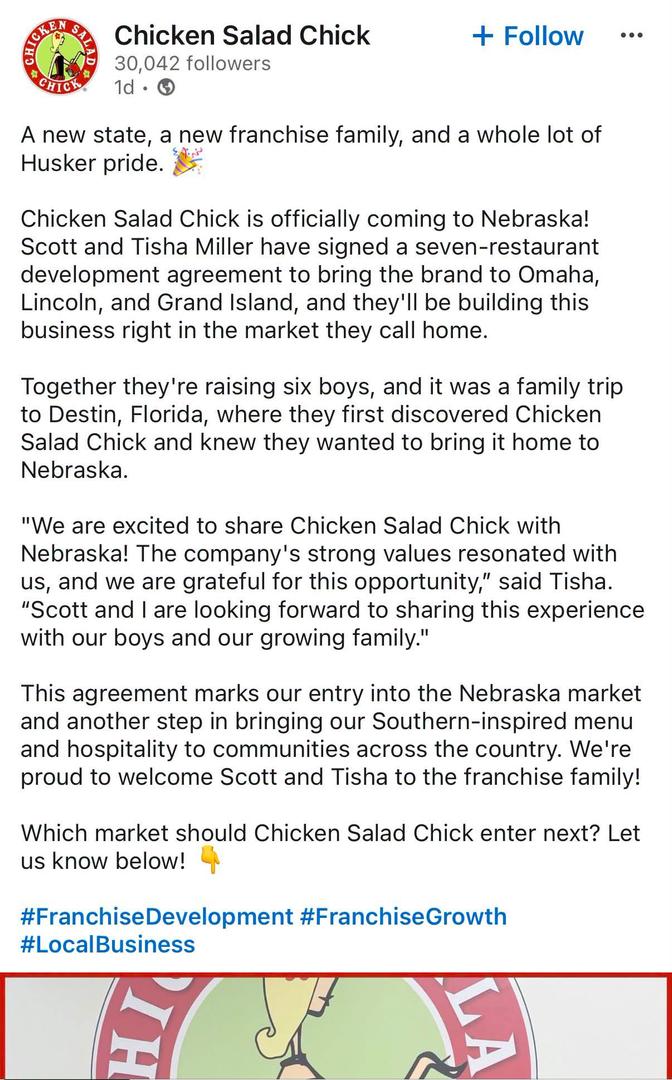This screenshot has height=1080, width=672.
Task: Open the post's three-dot overflow menu
Action: [631, 35]
